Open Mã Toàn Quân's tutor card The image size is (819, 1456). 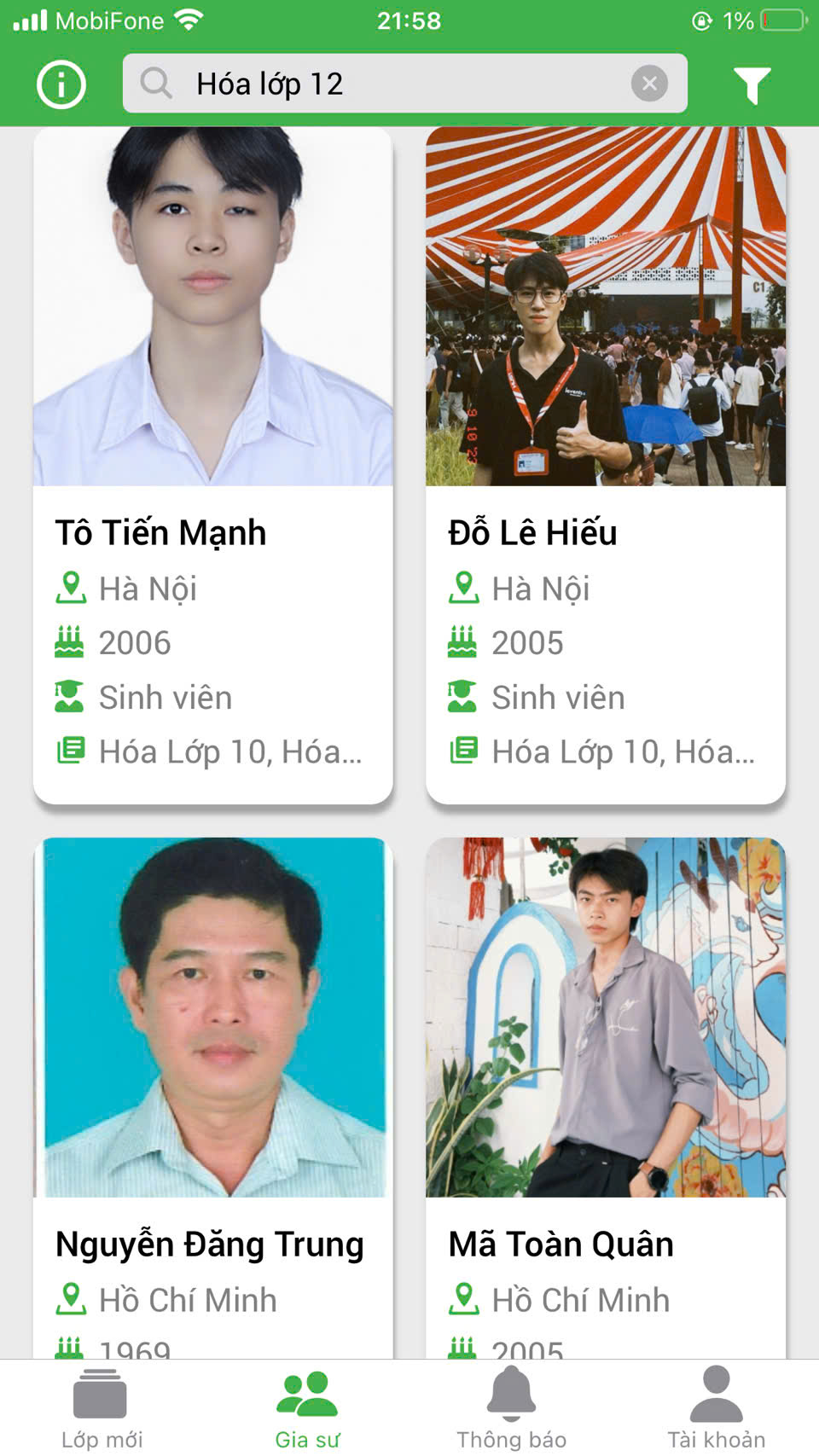[605, 1096]
